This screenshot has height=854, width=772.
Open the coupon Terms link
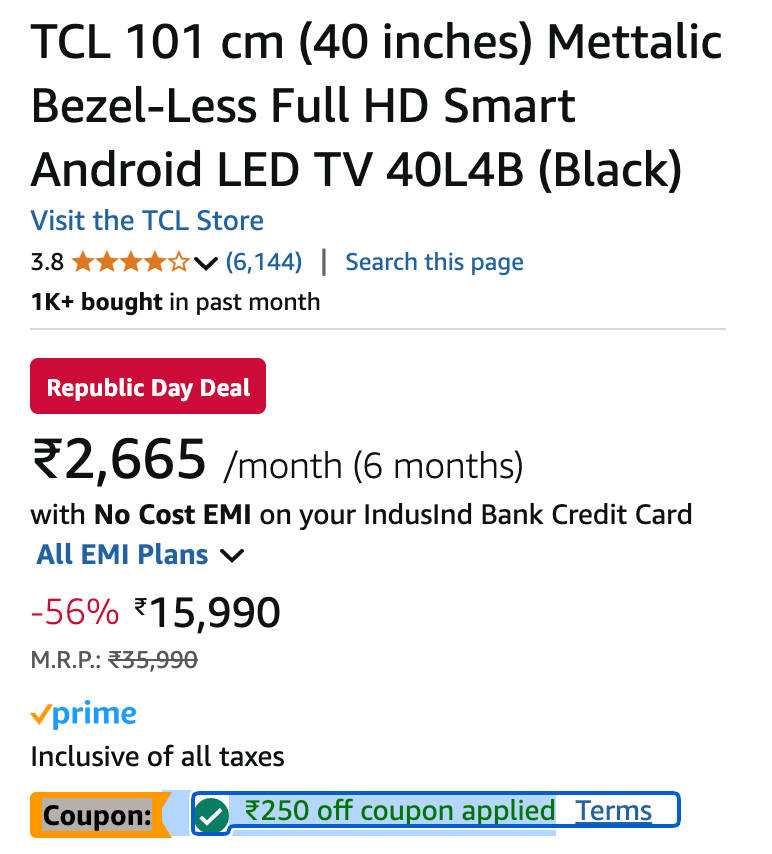[613, 810]
